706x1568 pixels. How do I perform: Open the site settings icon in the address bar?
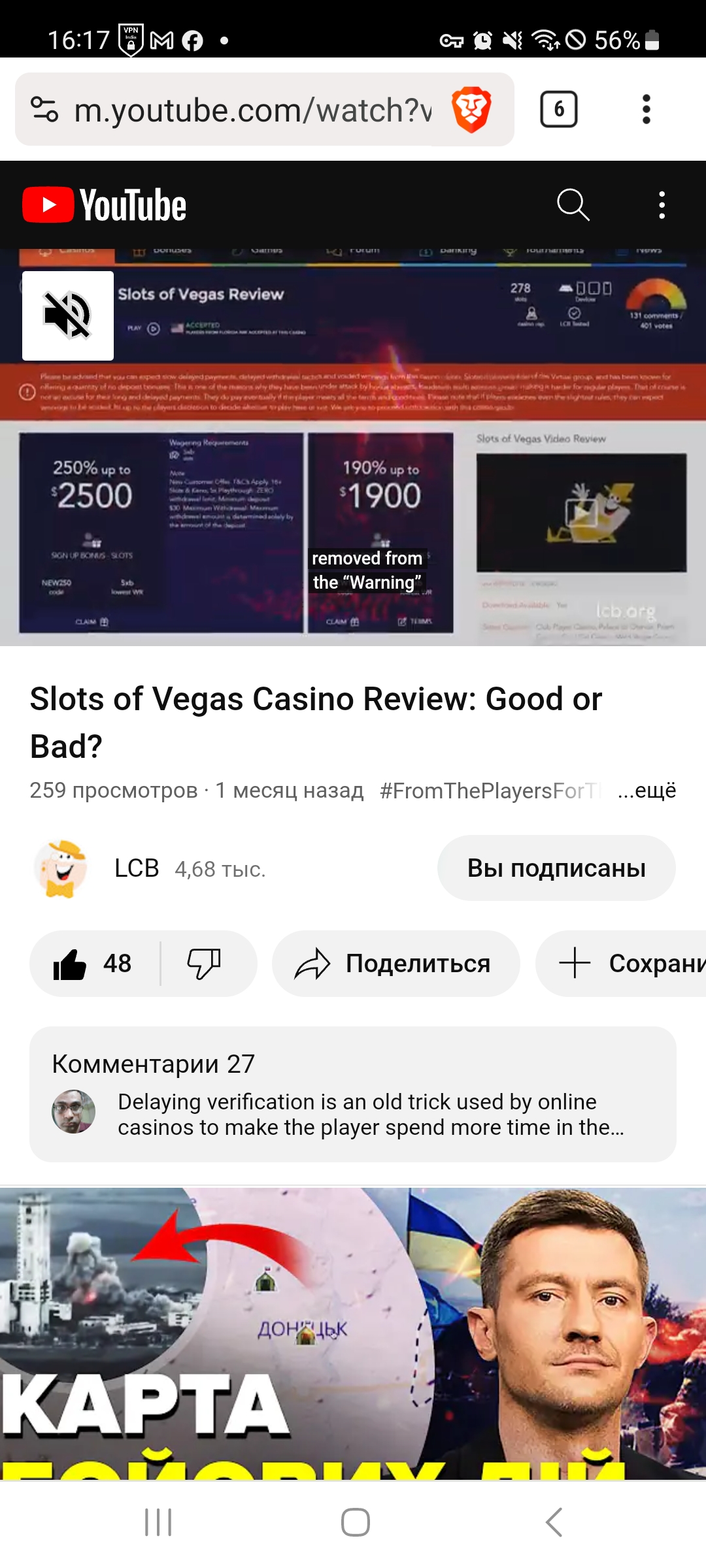click(x=45, y=109)
